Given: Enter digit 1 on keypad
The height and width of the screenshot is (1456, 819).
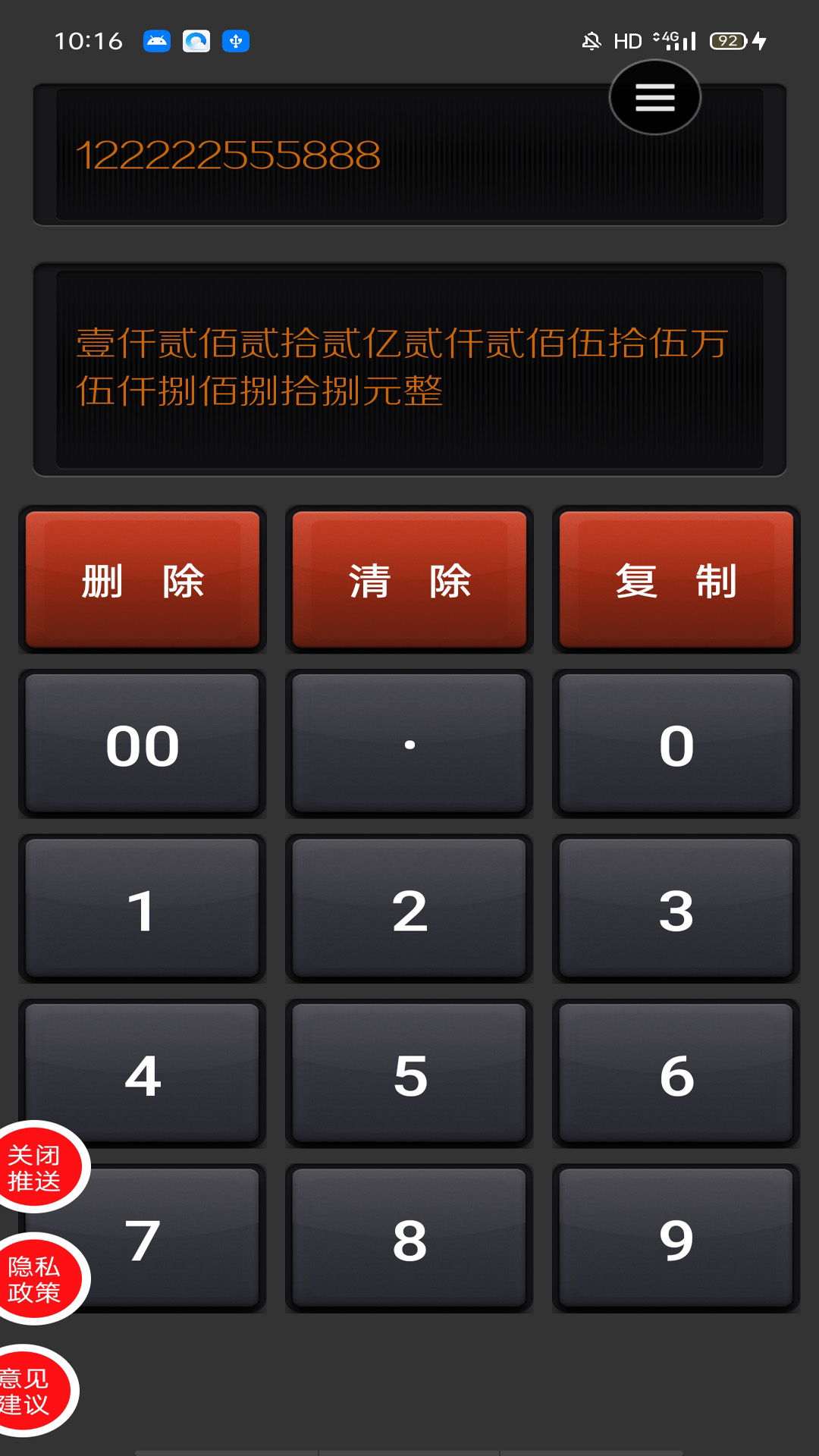Looking at the screenshot, I should [143, 909].
